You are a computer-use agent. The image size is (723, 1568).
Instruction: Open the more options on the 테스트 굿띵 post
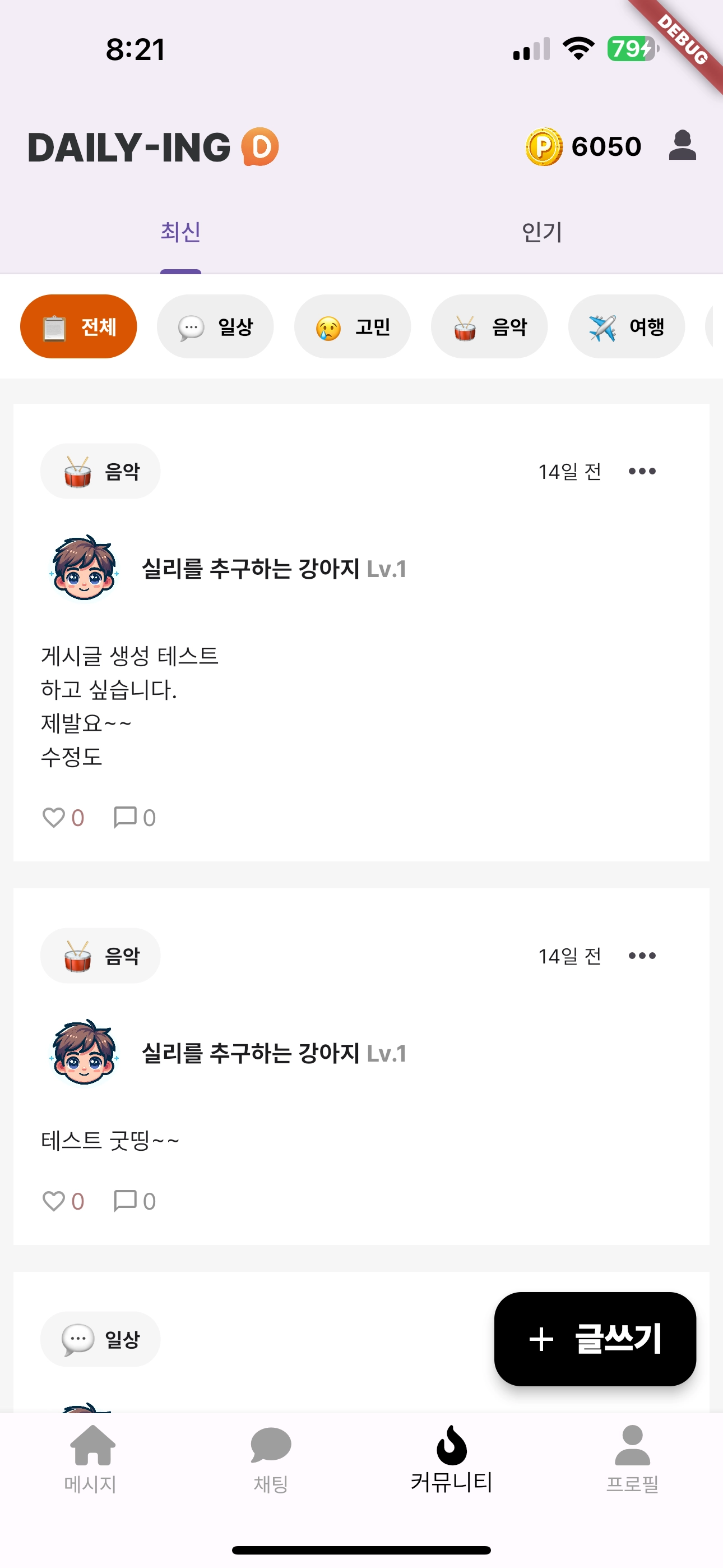(642, 956)
